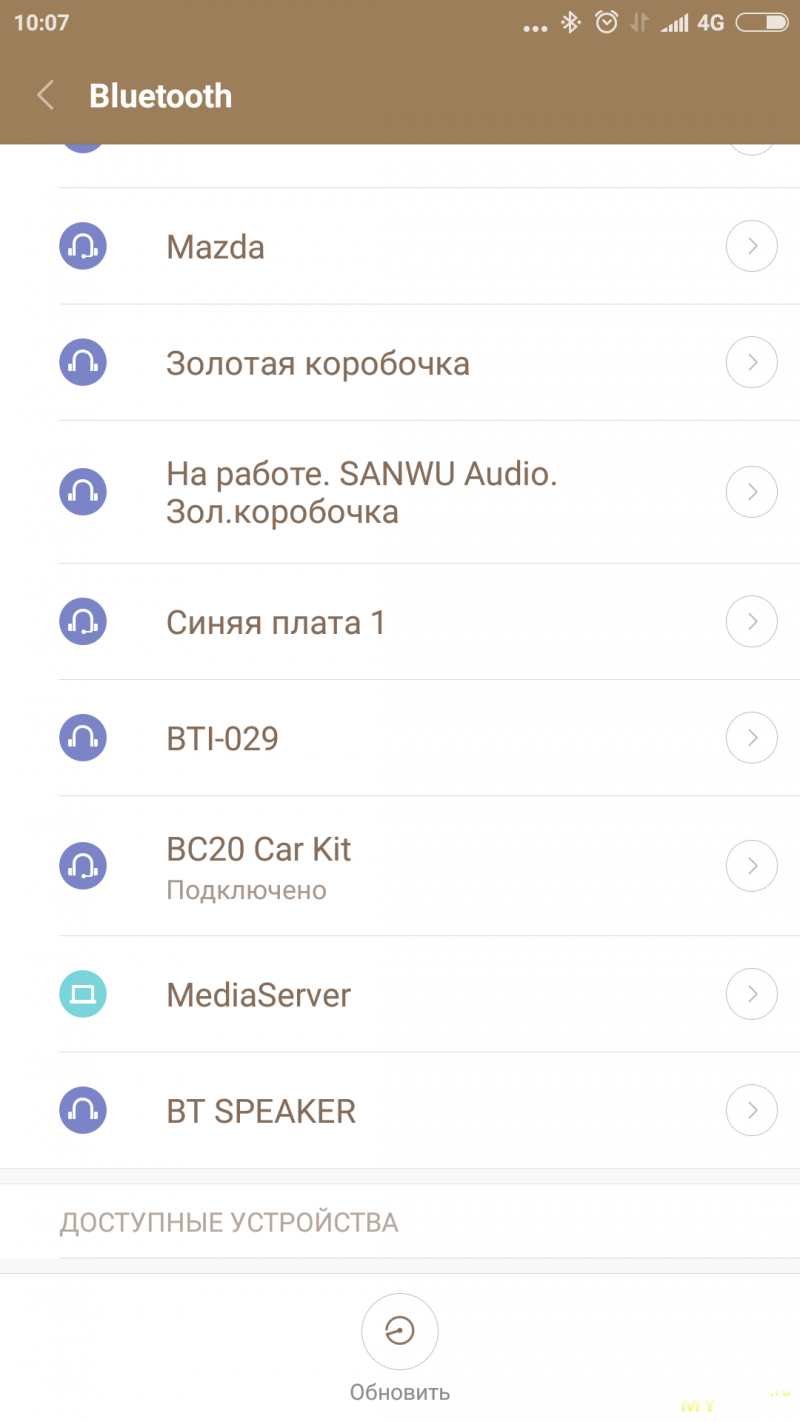Viewport: 800px width, 1422px height.
Task: Connect to Синяя плата 1
Action: (x=400, y=622)
